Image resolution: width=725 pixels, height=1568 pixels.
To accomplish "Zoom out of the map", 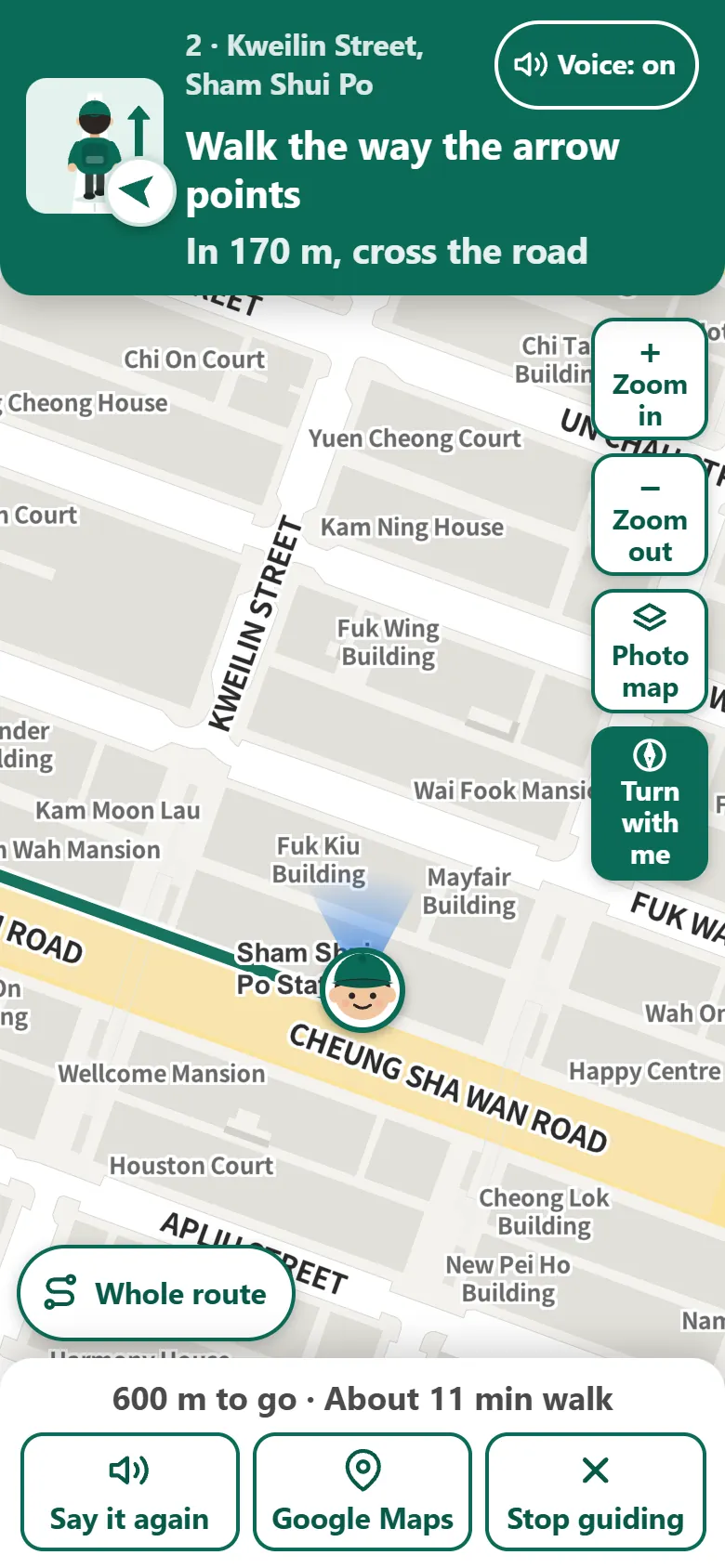I will pyautogui.click(x=650, y=515).
